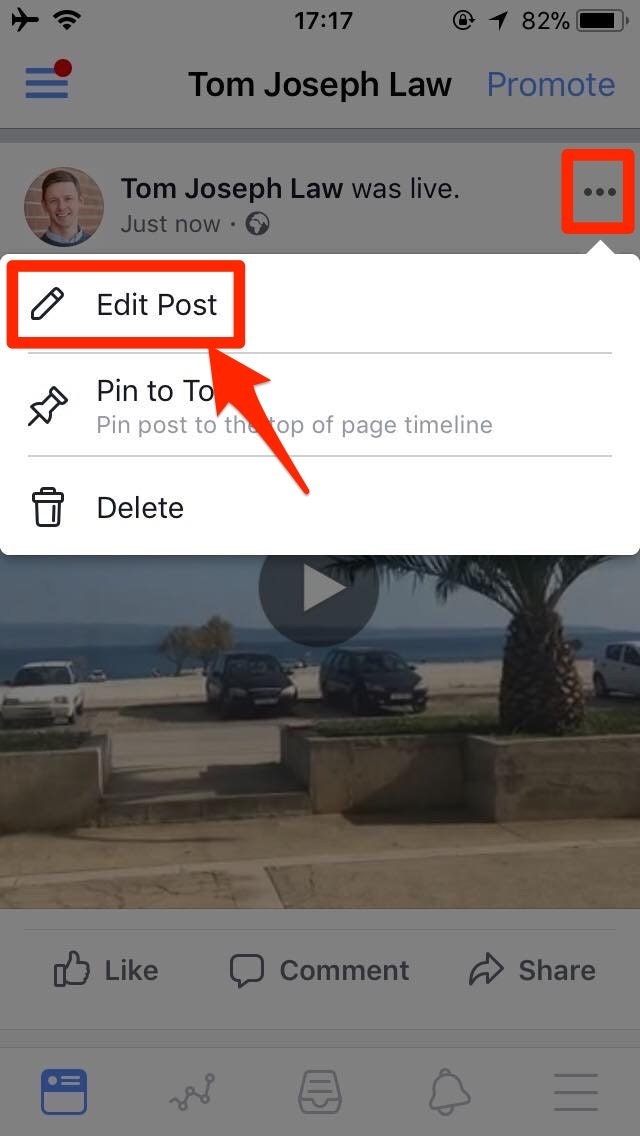Open Tom Joseph Law's profile picture
Image resolution: width=640 pixels, height=1136 pixels.
pos(64,207)
